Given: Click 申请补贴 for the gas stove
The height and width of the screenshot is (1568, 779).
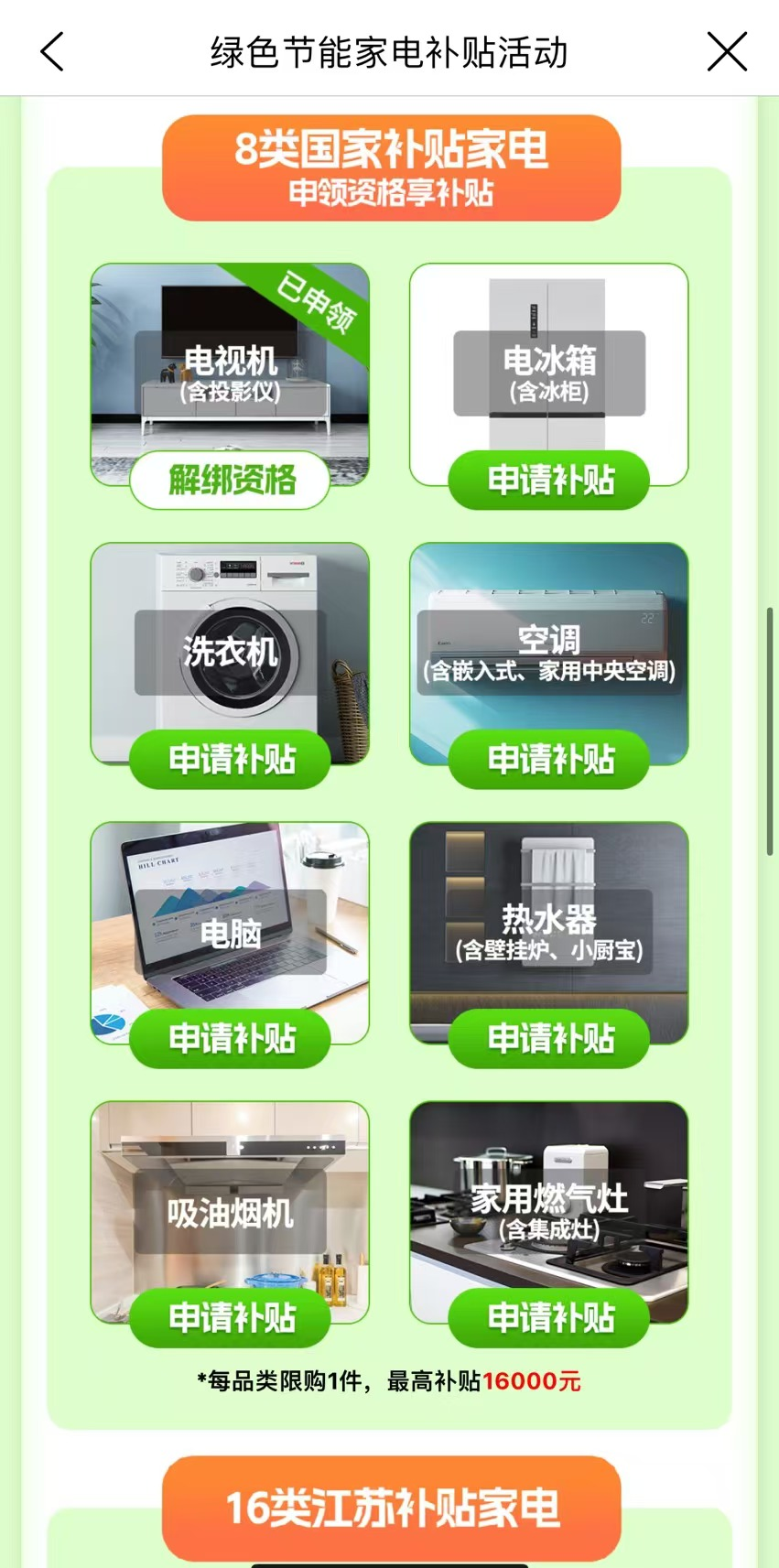Looking at the screenshot, I should coord(548,1318).
